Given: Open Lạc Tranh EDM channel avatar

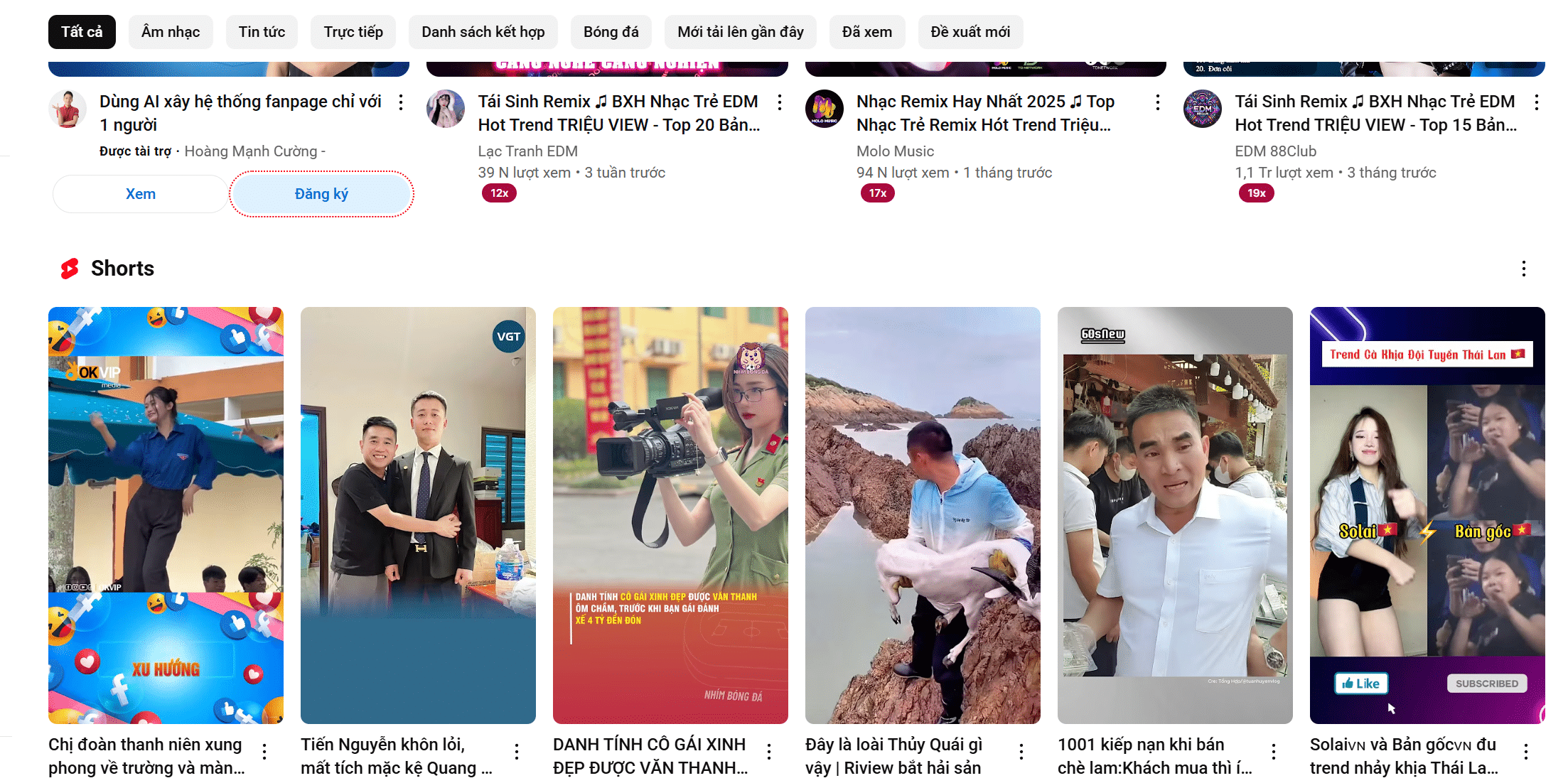Looking at the screenshot, I should tap(446, 109).
